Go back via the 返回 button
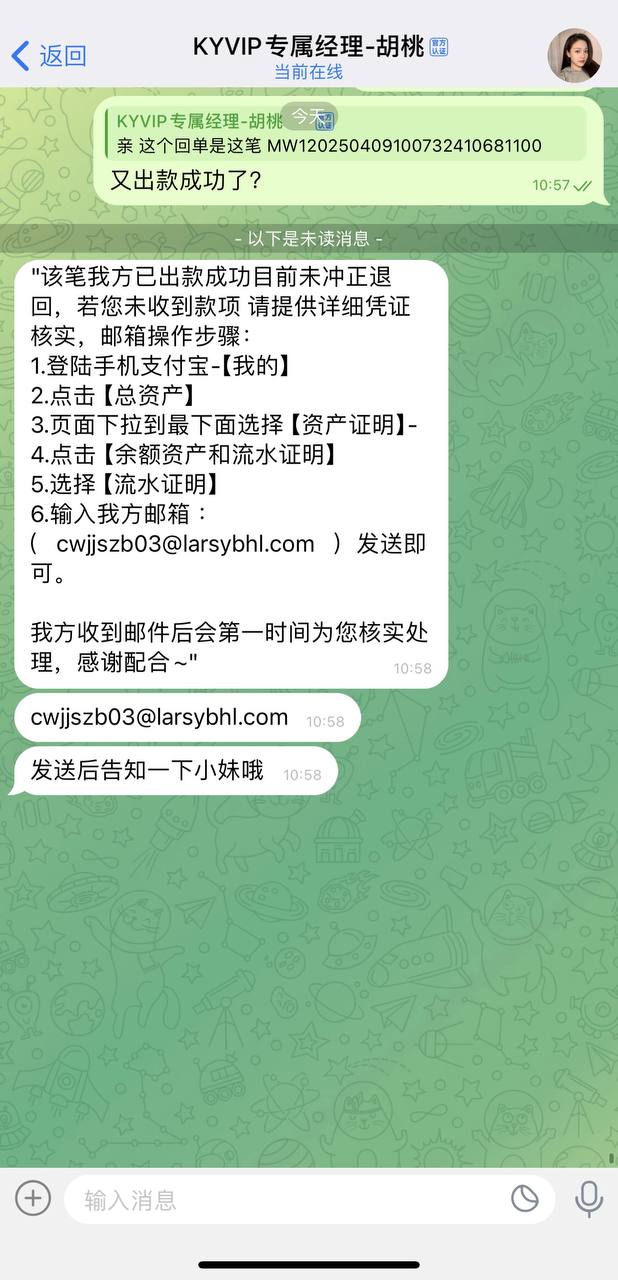This screenshot has height=1280, width=618. click(x=48, y=56)
